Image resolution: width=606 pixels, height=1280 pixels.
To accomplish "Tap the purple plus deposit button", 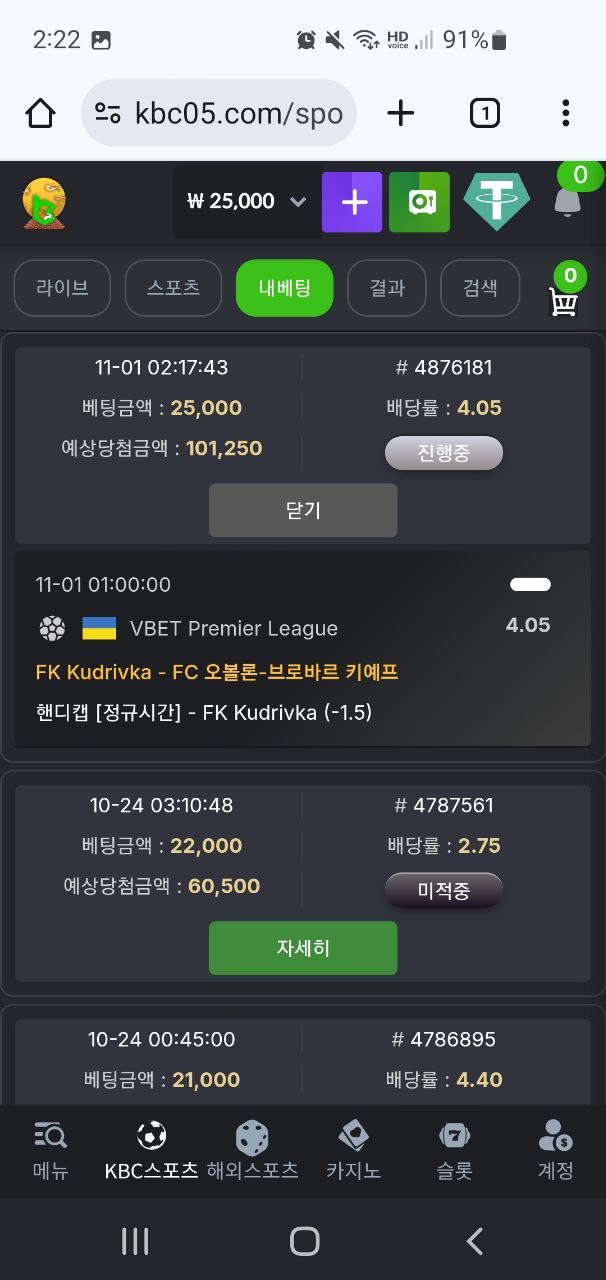I will click(352, 202).
